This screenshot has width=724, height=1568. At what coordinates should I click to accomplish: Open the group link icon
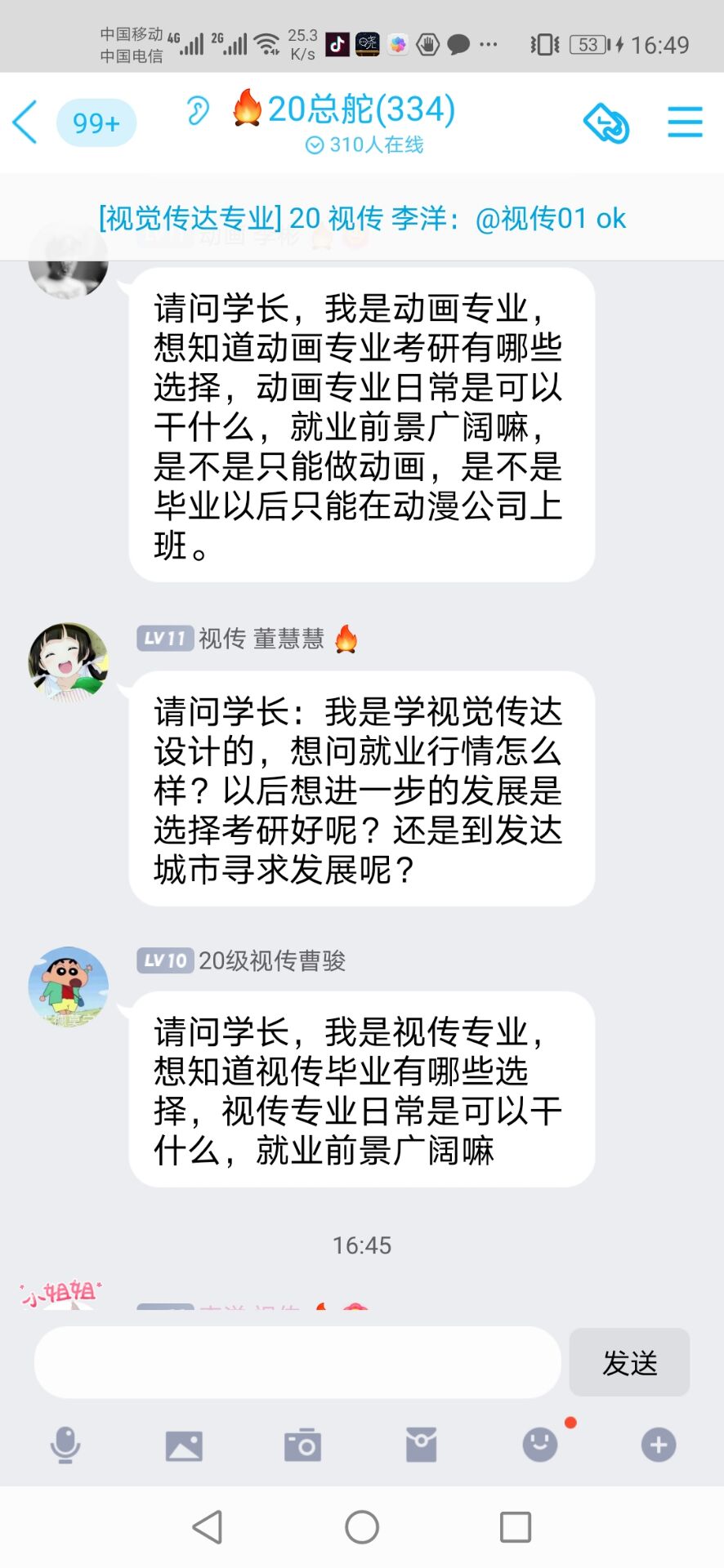(x=606, y=123)
